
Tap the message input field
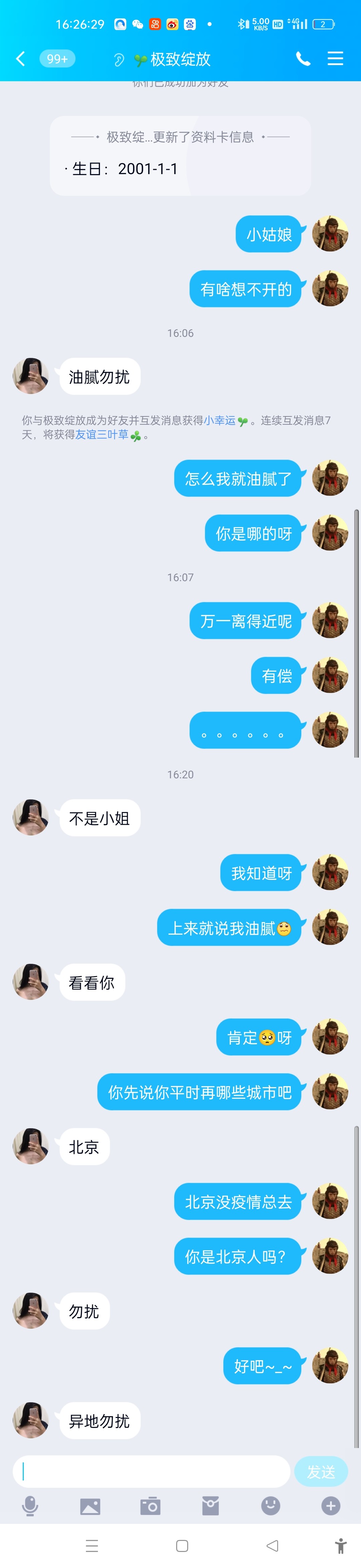coord(151,1471)
